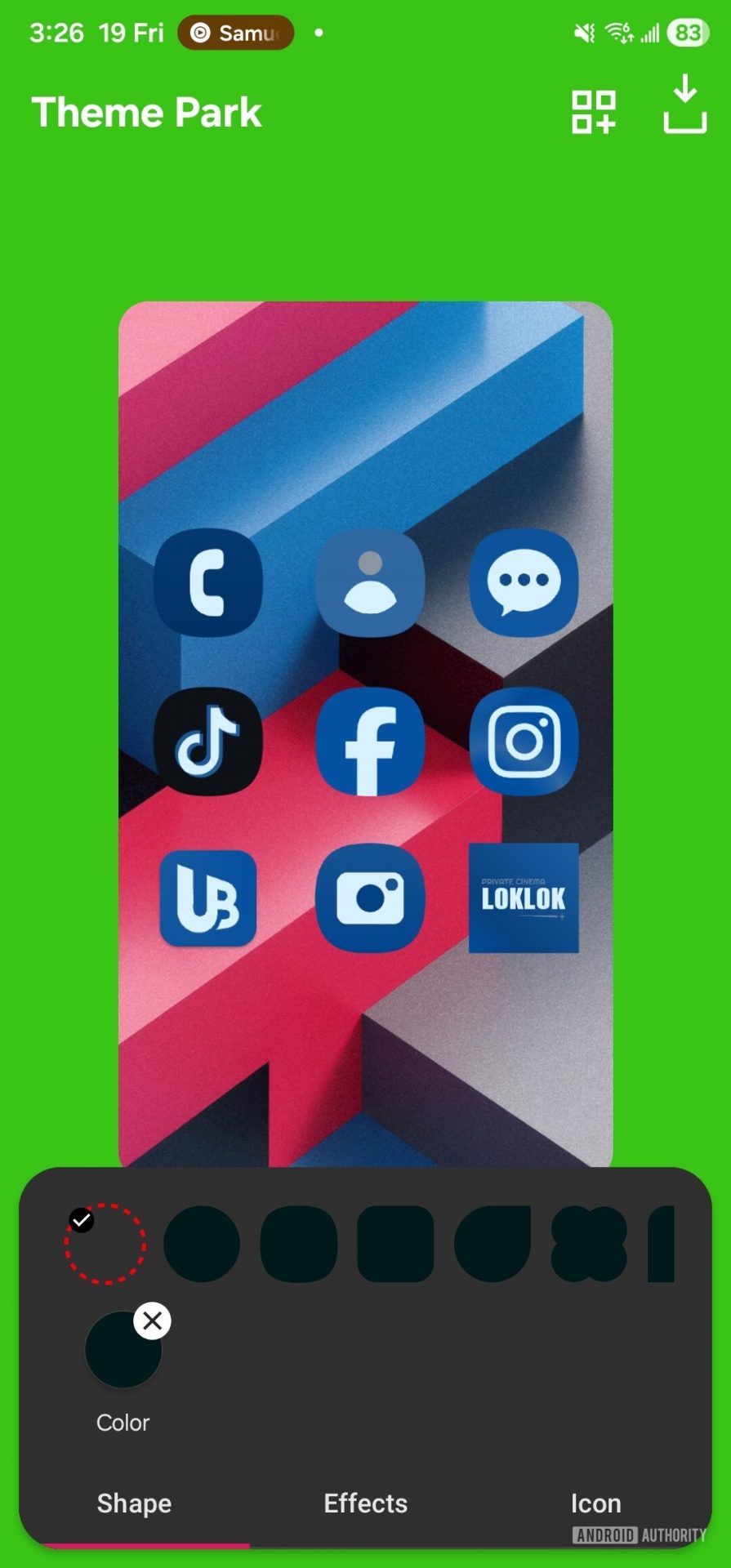The image size is (731, 1568).
Task: Tap the download/install theme icon
Action: [x=684, y=104]
